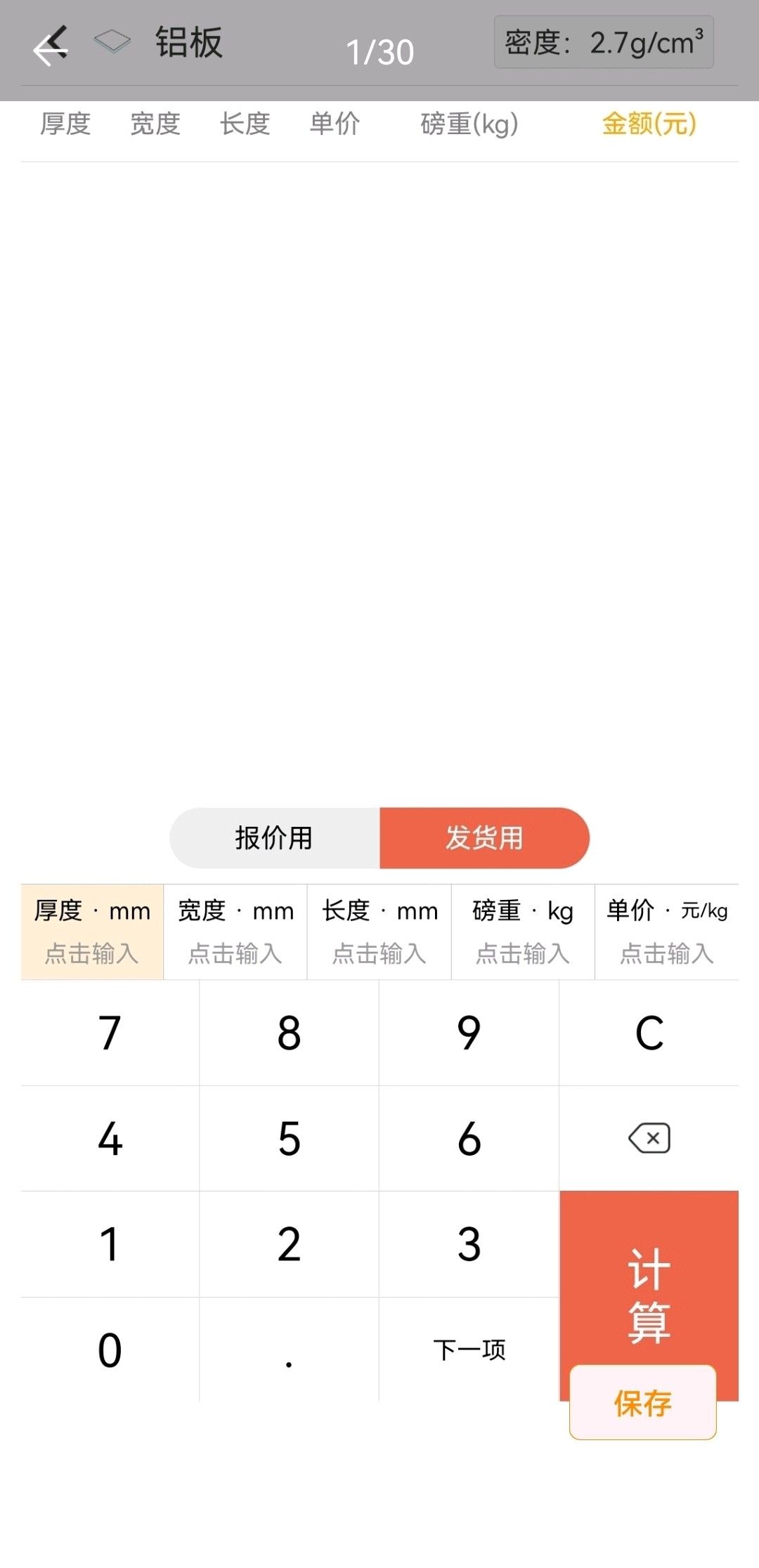Image resolution: width=759 pixels, height=1568 pixels.
Task: Tap the number 2 key
Action: 289,1244
